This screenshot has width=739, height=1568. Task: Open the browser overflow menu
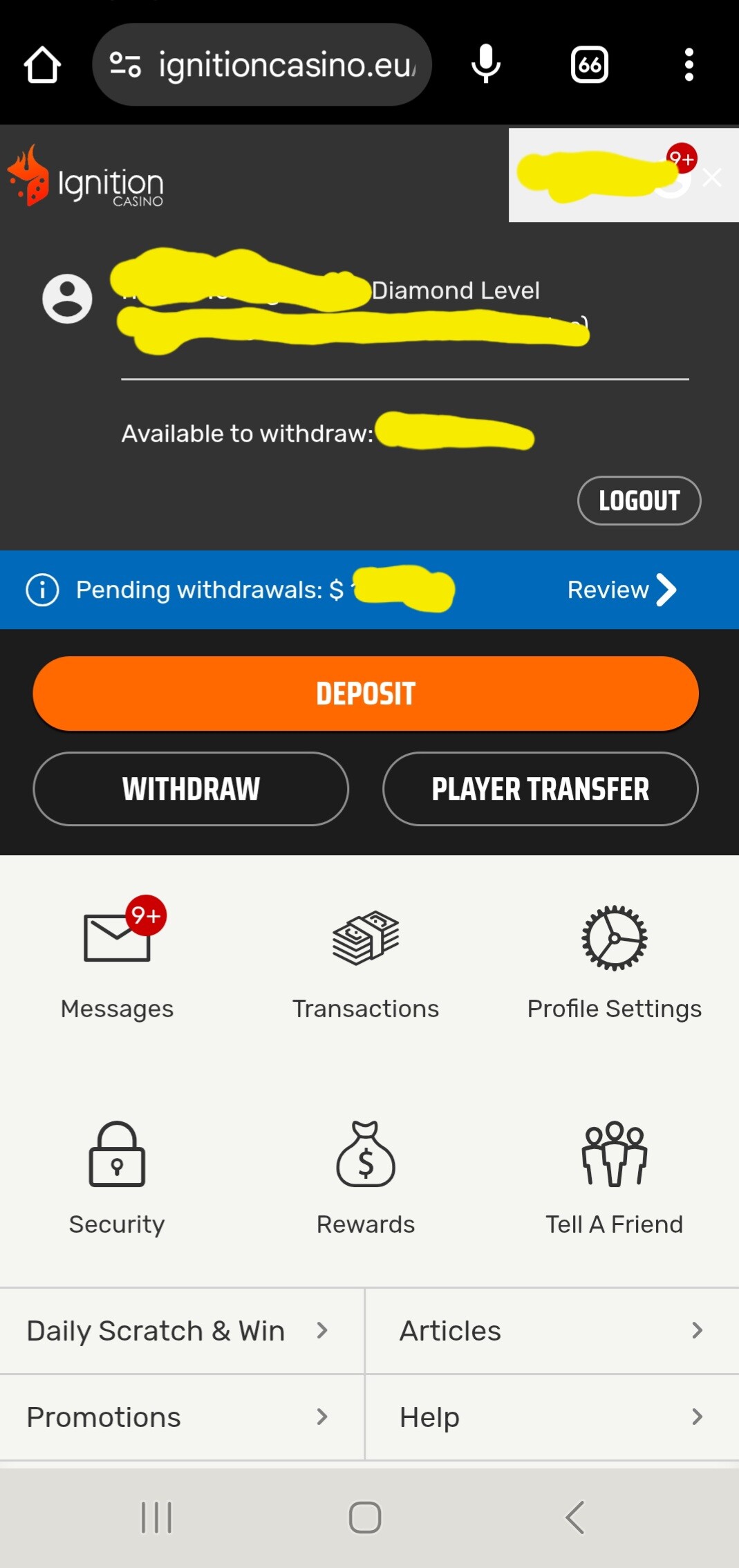689,65
